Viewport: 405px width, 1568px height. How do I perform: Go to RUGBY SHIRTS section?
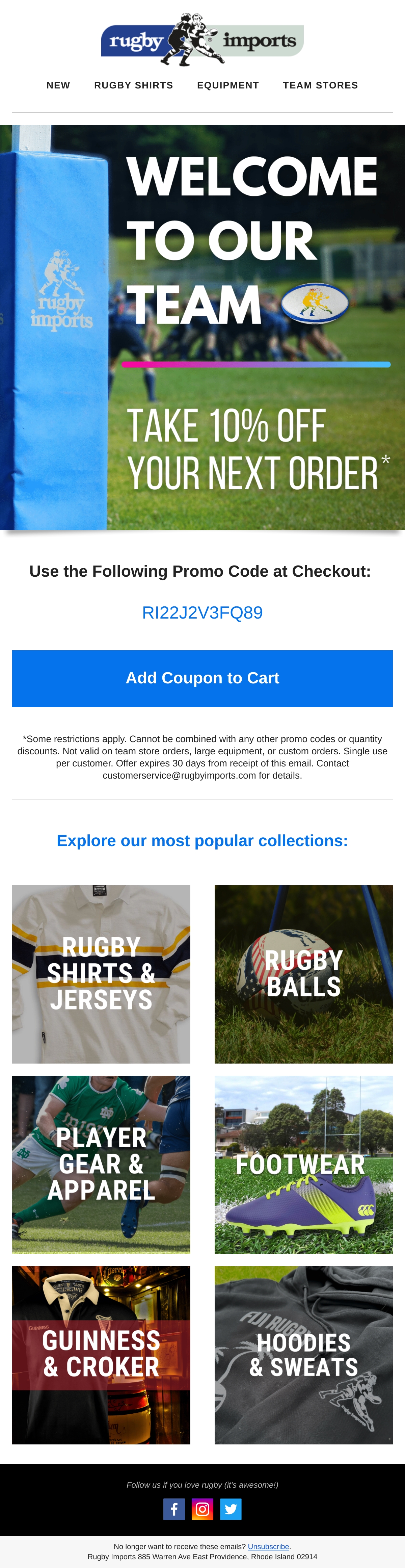click(134, 85)
